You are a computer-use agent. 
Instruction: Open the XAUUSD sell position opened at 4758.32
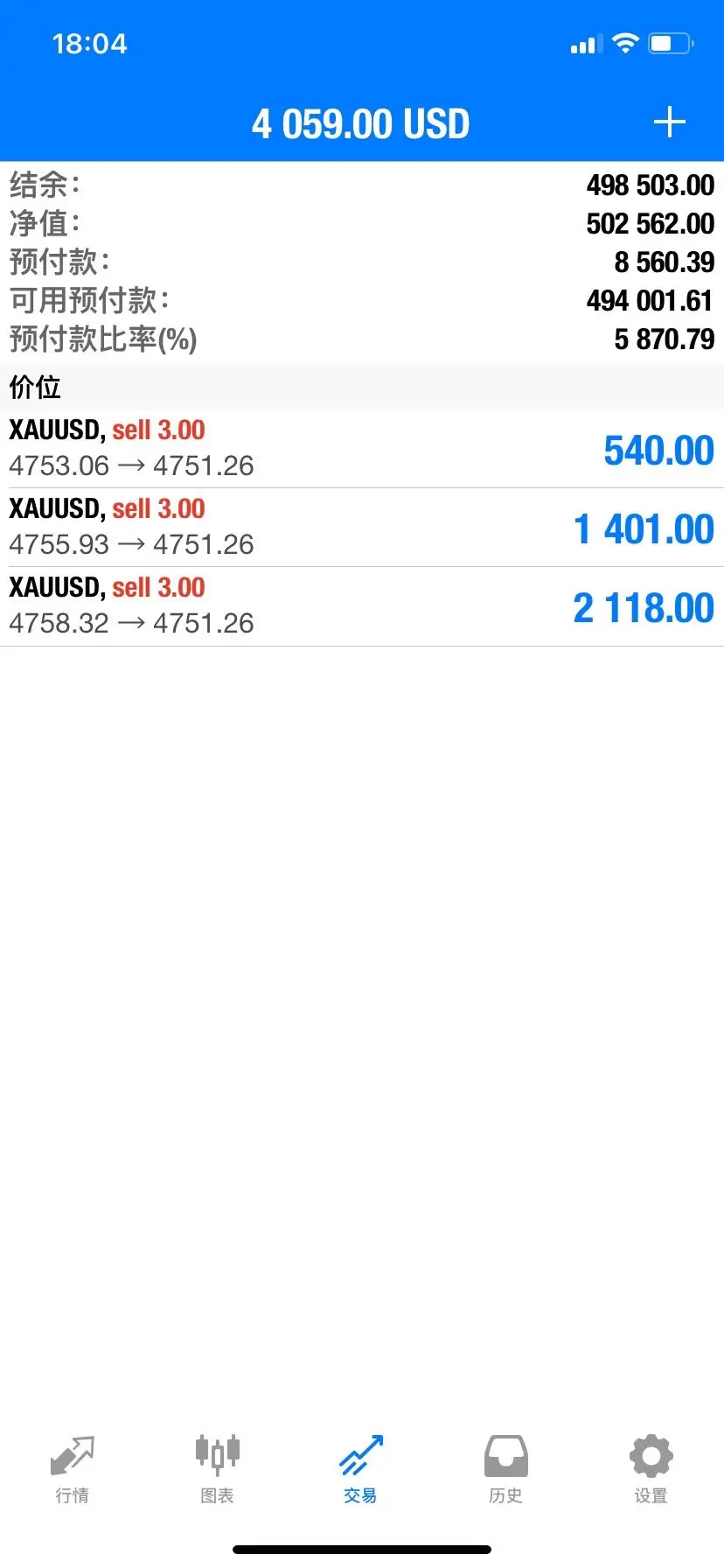(x=362, y=605)
